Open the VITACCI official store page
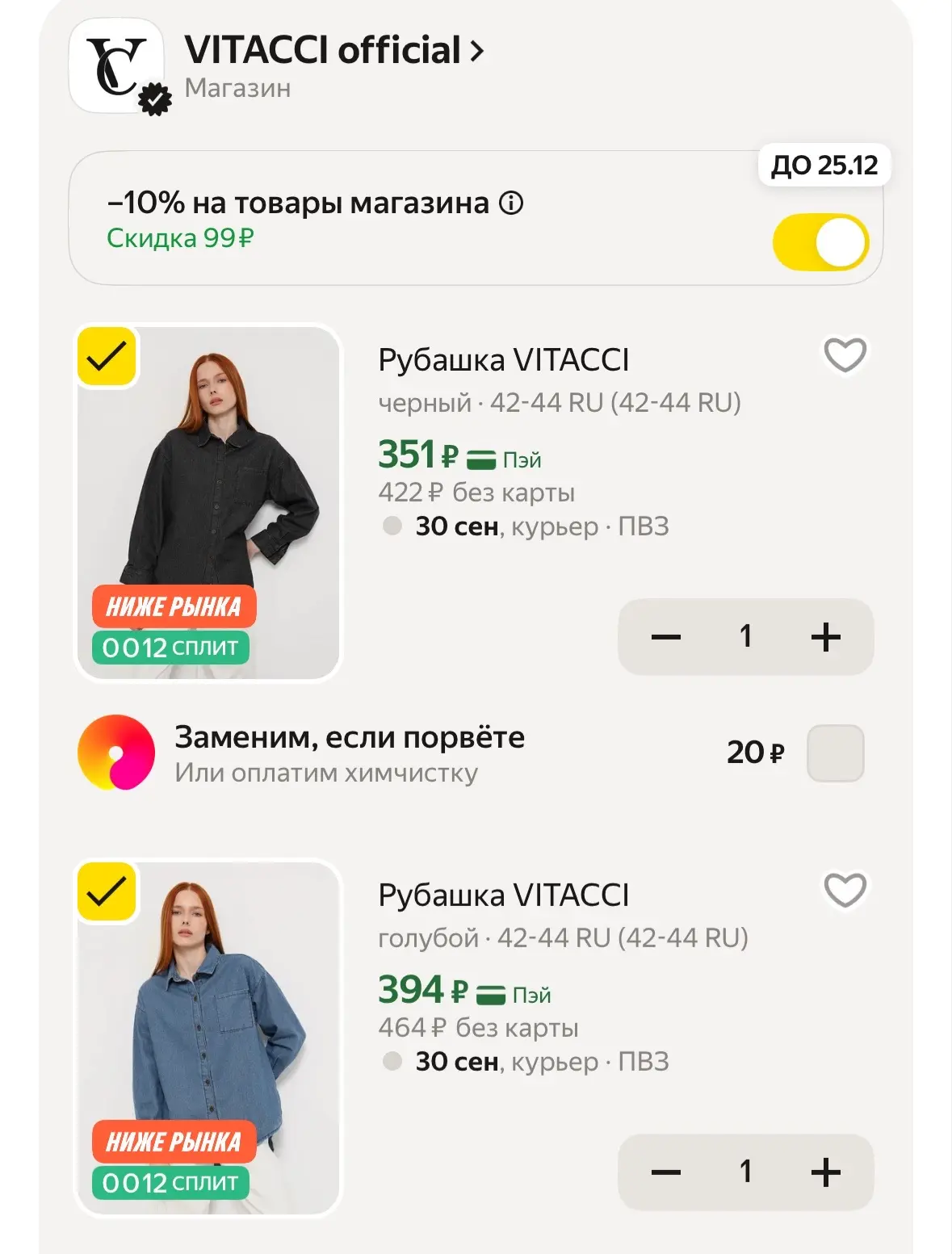 coord(334,51)
